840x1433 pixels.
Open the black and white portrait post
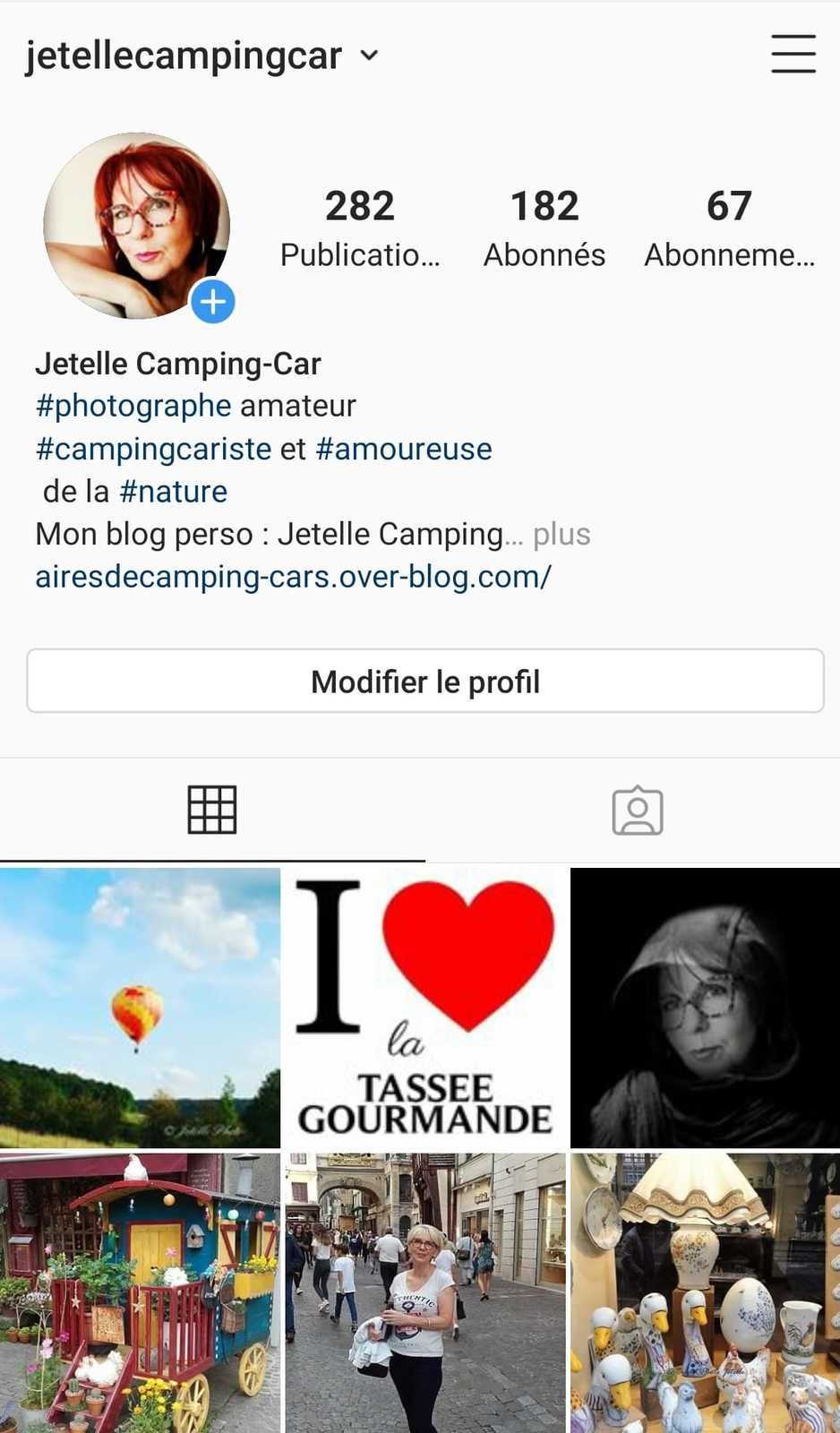(706, 1008)
